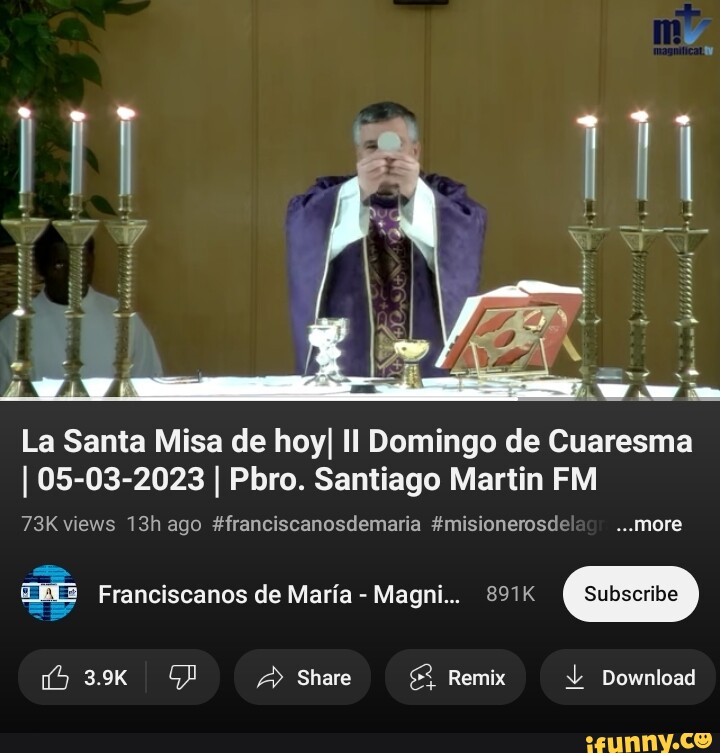Image resolution: width=720 pixels, height=753 pixels.
Task: Create a Remix of this video
Action: tap(455, 678)
